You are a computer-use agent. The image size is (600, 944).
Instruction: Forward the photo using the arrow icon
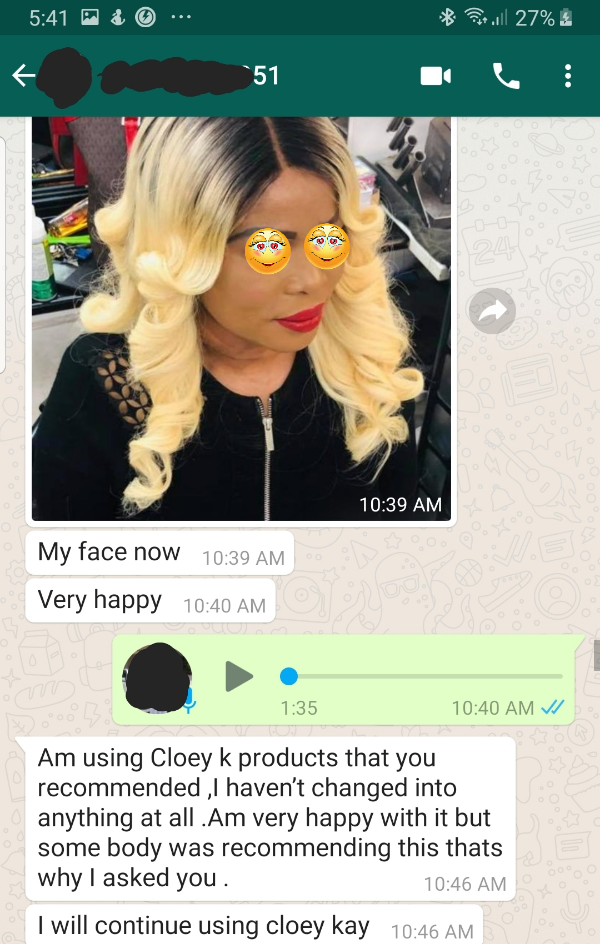[492, 313]
